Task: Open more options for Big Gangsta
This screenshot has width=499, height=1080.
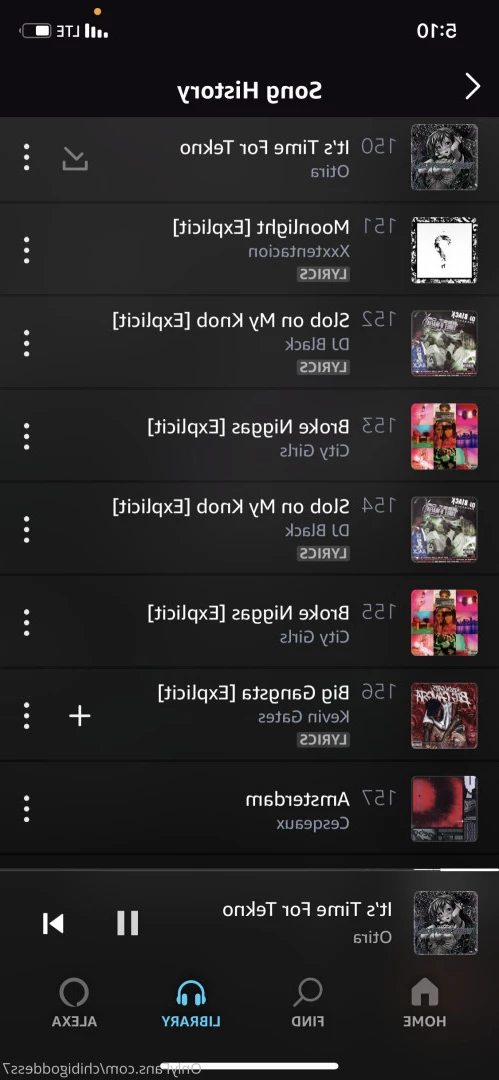Action: [x=26, y=716]
